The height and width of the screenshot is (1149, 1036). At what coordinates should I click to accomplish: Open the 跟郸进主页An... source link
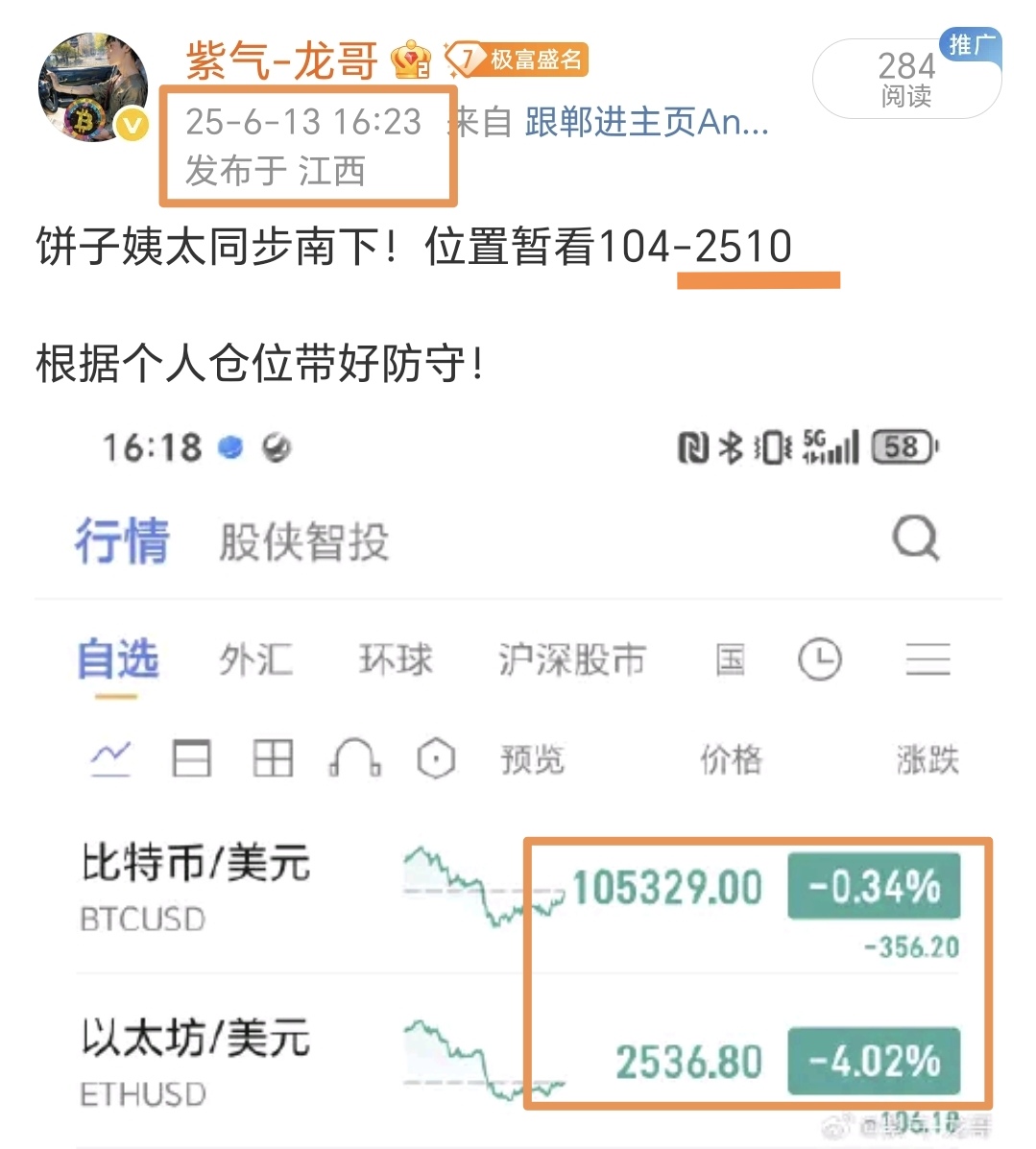click(x=646, y=122)
